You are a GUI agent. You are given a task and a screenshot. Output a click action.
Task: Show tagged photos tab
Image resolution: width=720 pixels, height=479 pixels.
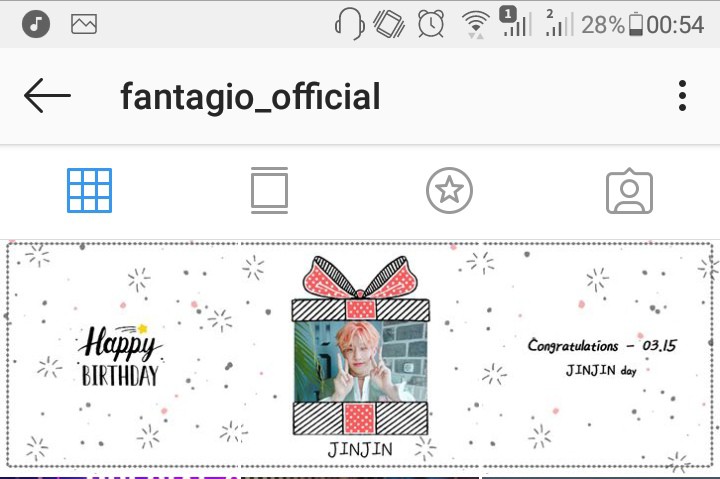click(629, 192)
